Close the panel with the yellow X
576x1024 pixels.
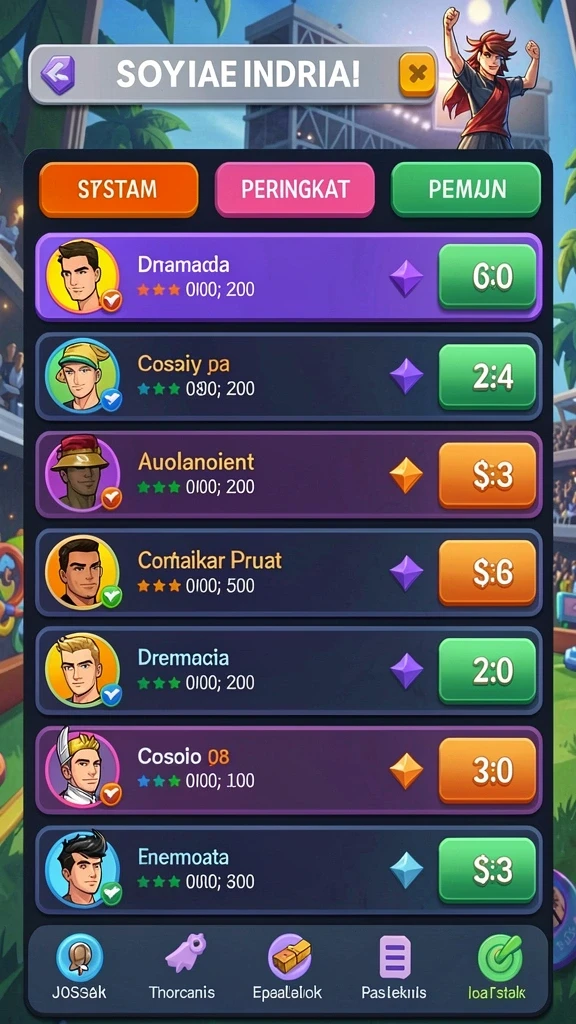click(x=417, y=74)
